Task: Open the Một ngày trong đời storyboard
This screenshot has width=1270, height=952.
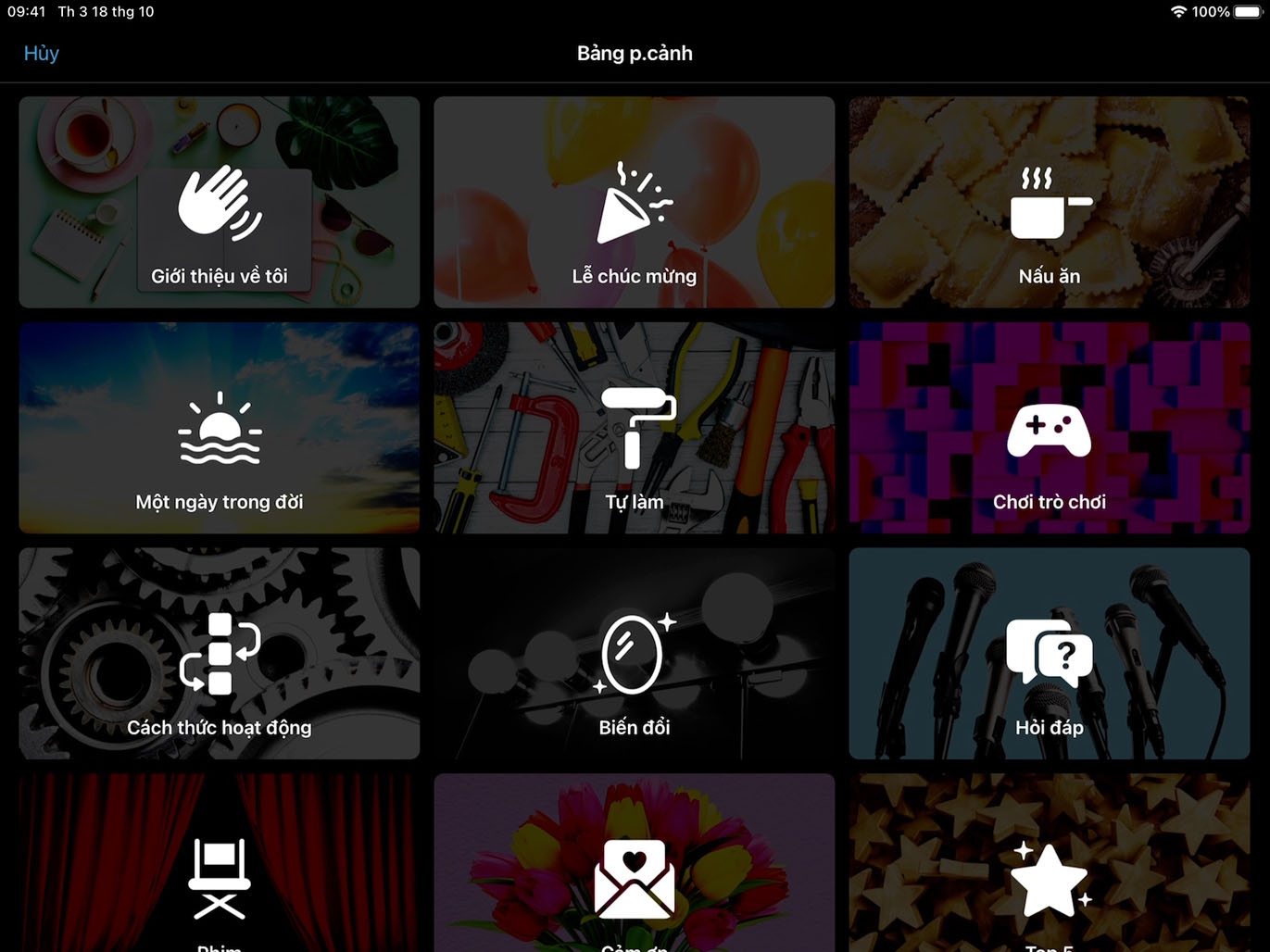Action: [220, 428]
